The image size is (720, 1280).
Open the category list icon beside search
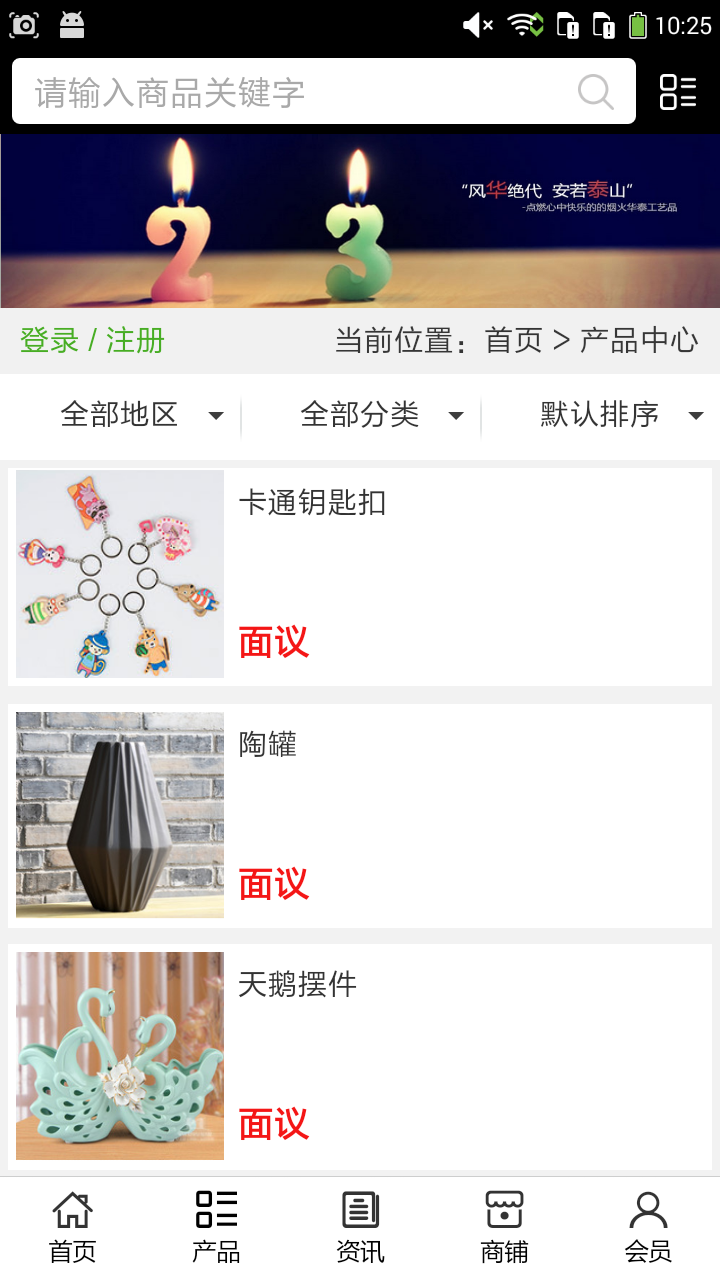[677, 92]
